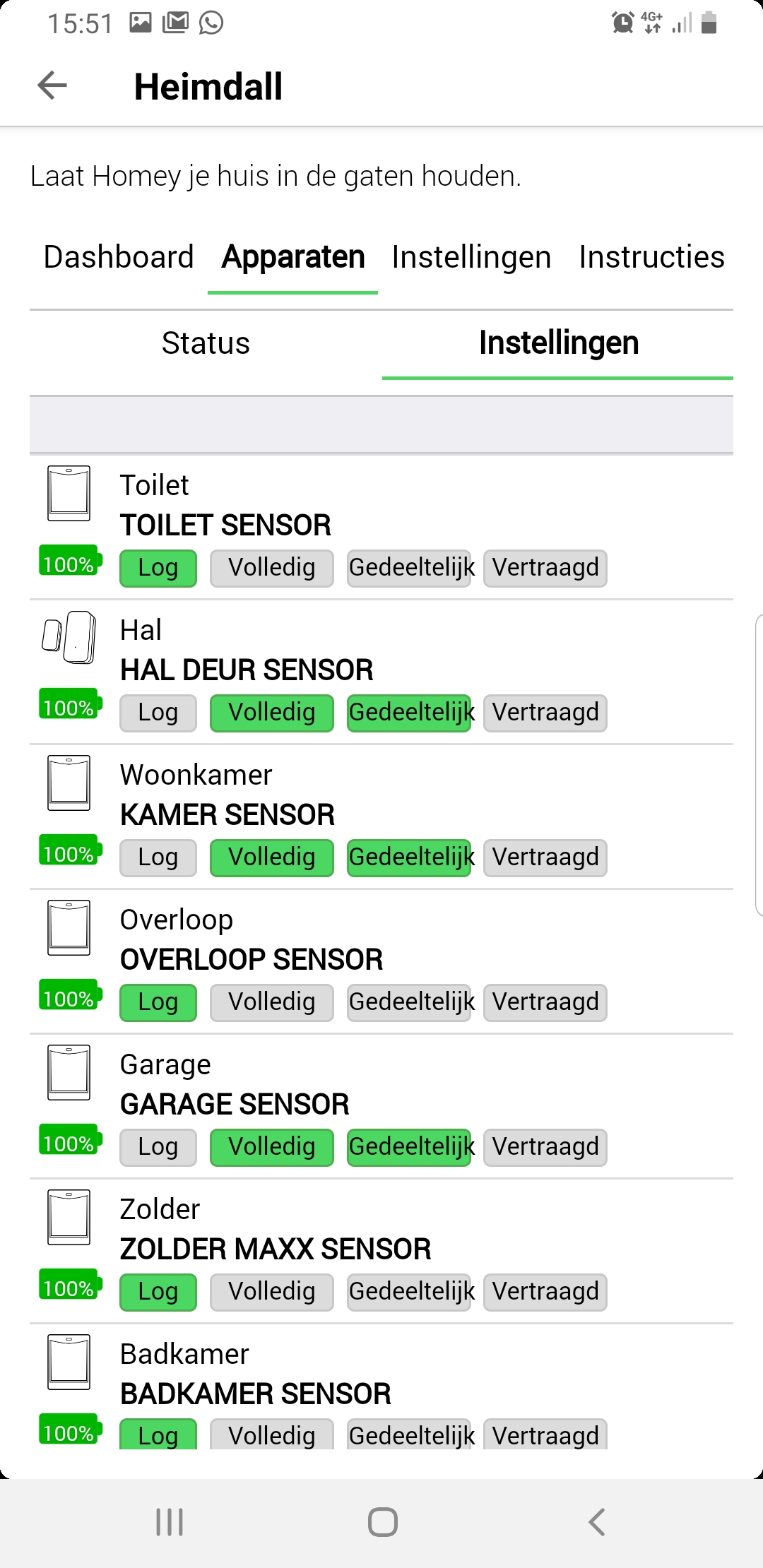The height and width of the screenshot is (1568, 763).
Task: Disable Volledig for Garage Sensor
Action: point(272,1147)
